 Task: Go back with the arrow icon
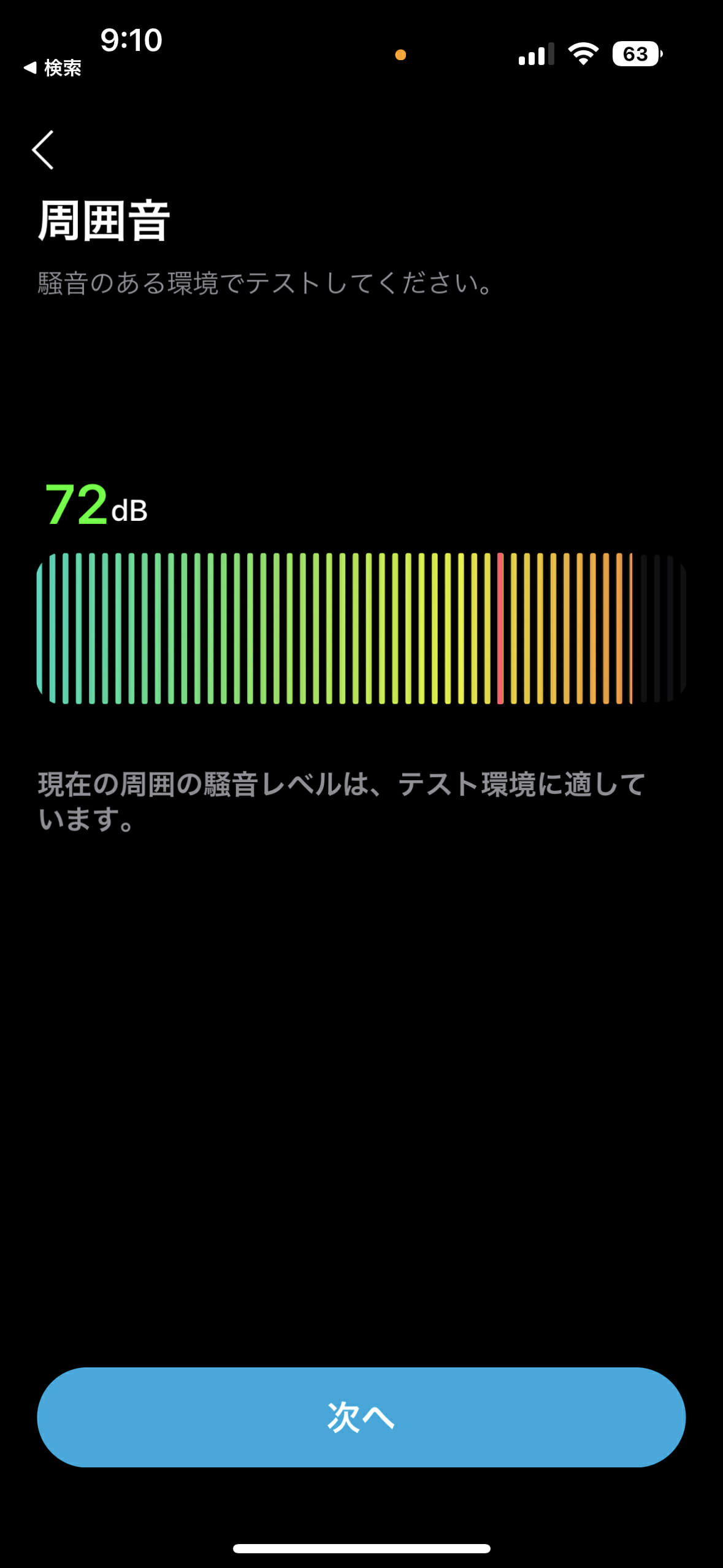pos(43,150)
